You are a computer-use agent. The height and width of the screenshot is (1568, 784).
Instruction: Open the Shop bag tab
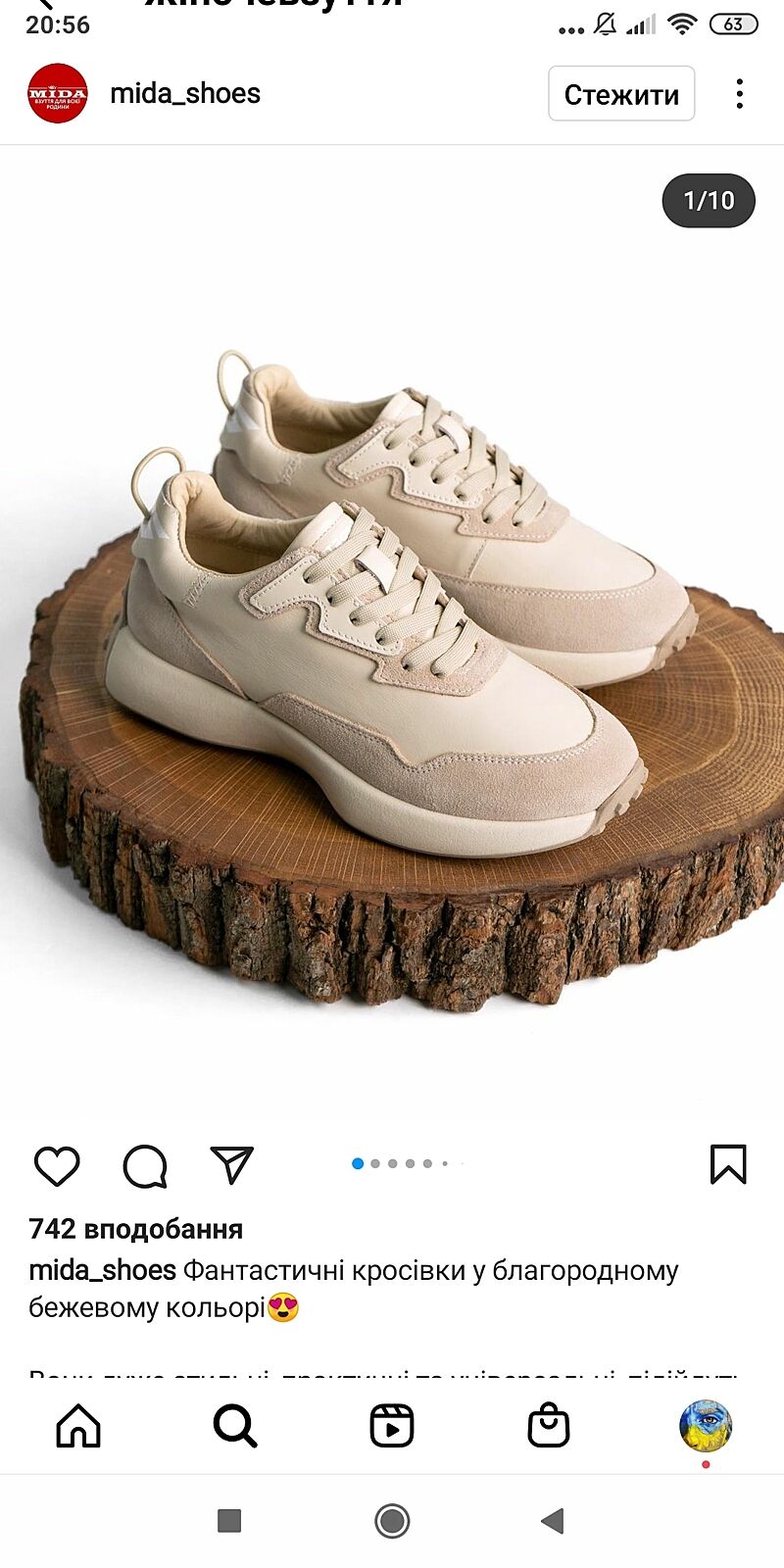549,1426
